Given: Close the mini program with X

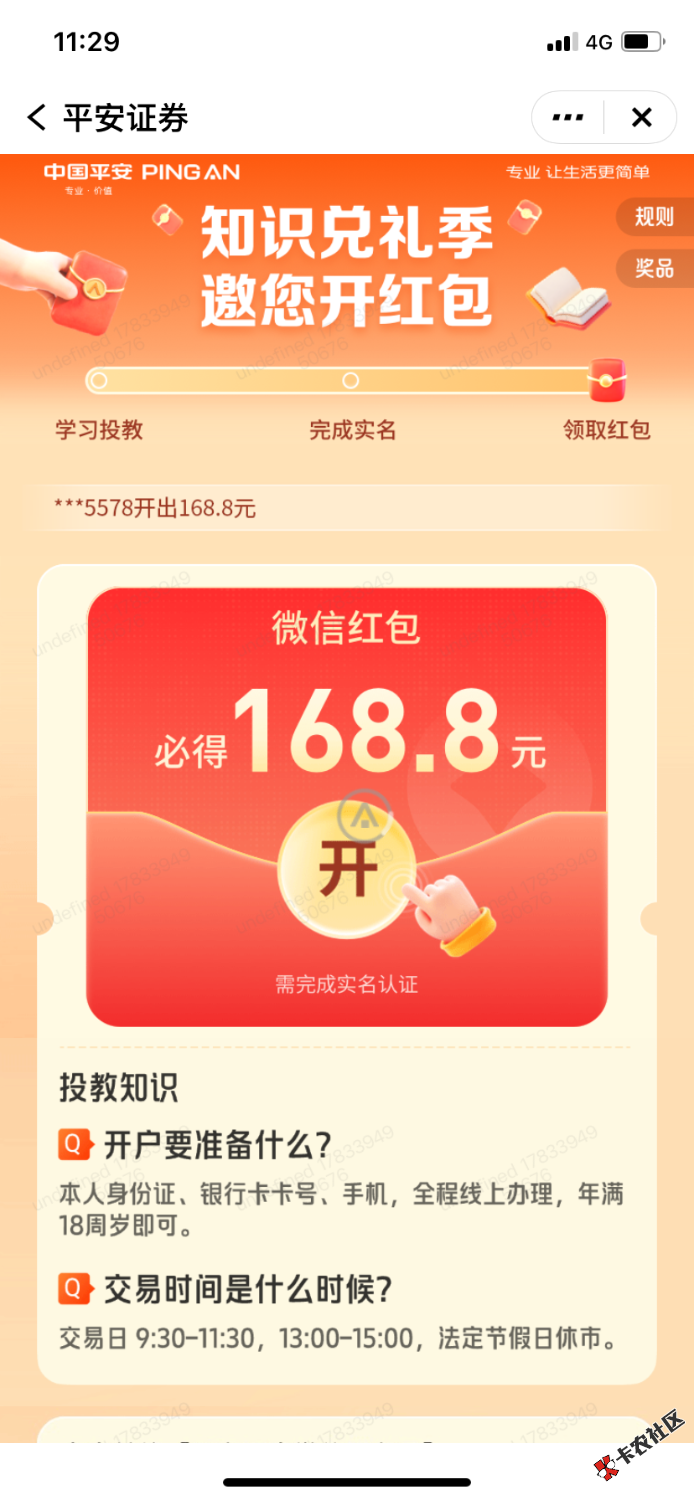Looking at the screenshot, I should point(641,118).
